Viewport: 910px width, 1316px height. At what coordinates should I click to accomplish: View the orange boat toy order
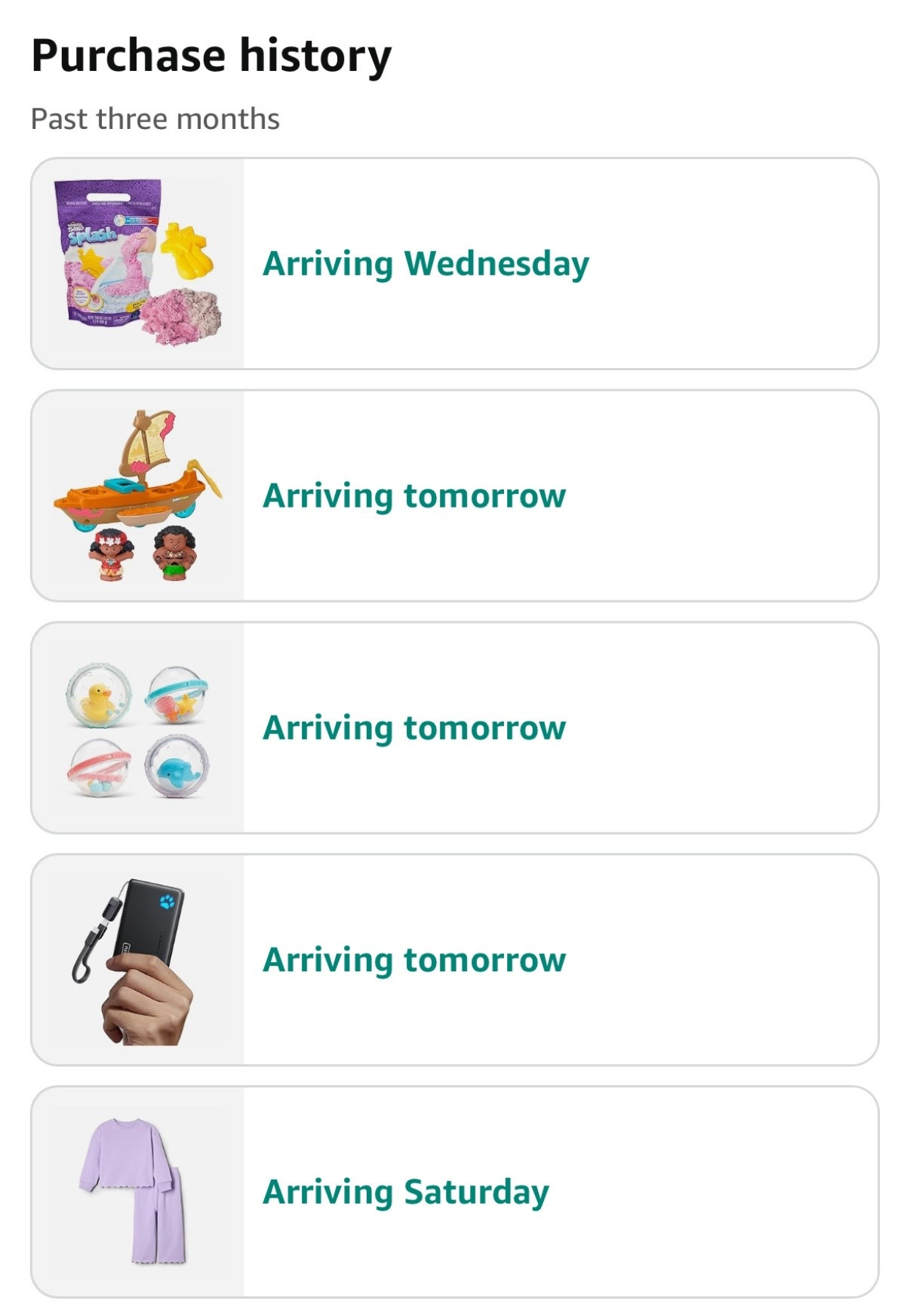tap(454, 496)
